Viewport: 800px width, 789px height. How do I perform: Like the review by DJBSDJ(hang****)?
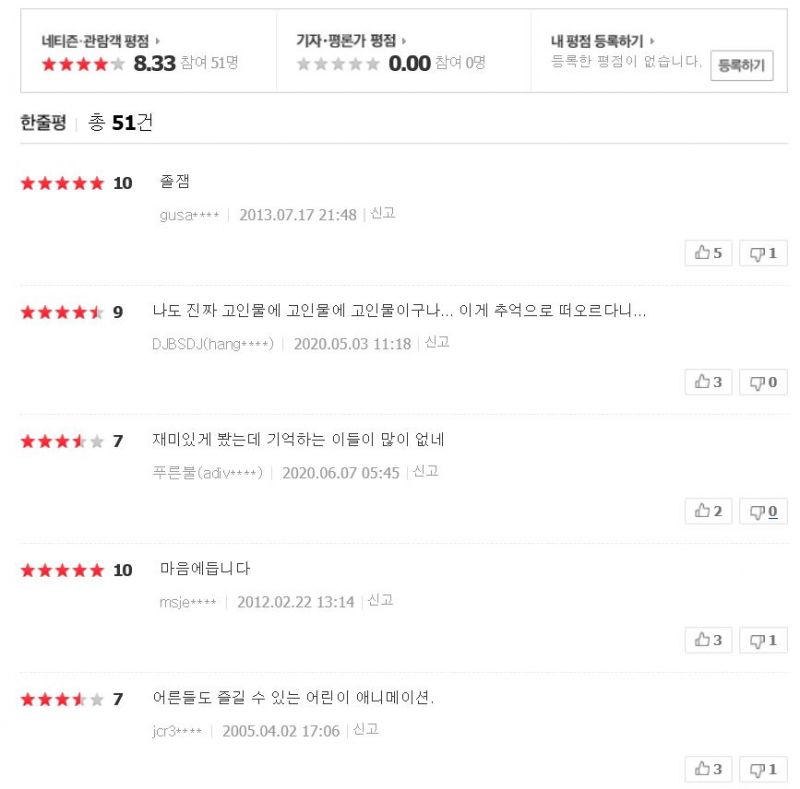[709, 382]
